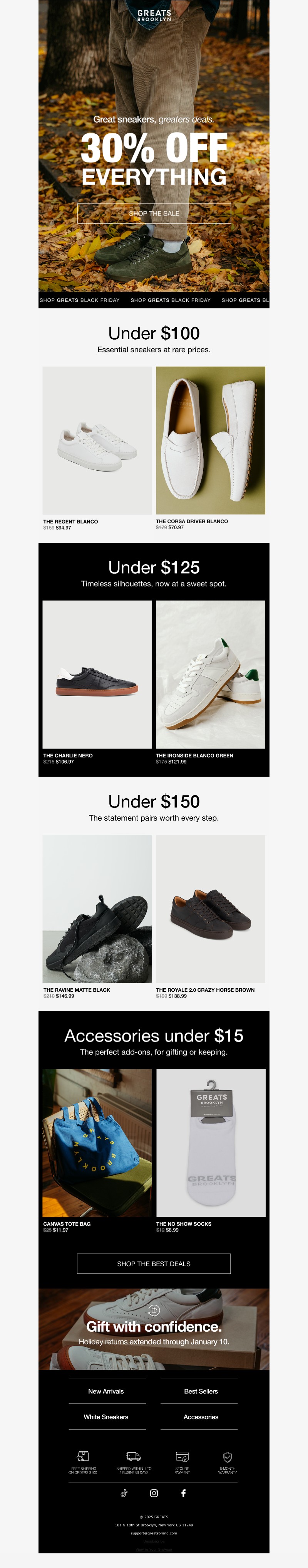View The Corsa Driver Blanco product
The height and width of the screenshot is (1568, 308).
[x=210, y=441]
